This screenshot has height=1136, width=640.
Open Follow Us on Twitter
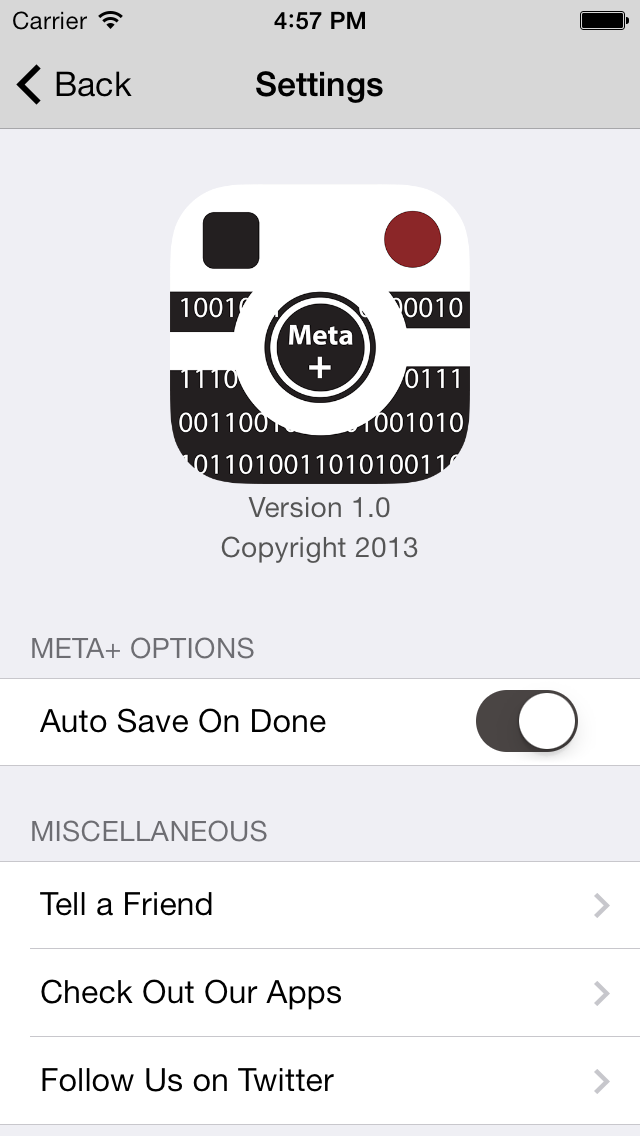(x=320, y=1081)
